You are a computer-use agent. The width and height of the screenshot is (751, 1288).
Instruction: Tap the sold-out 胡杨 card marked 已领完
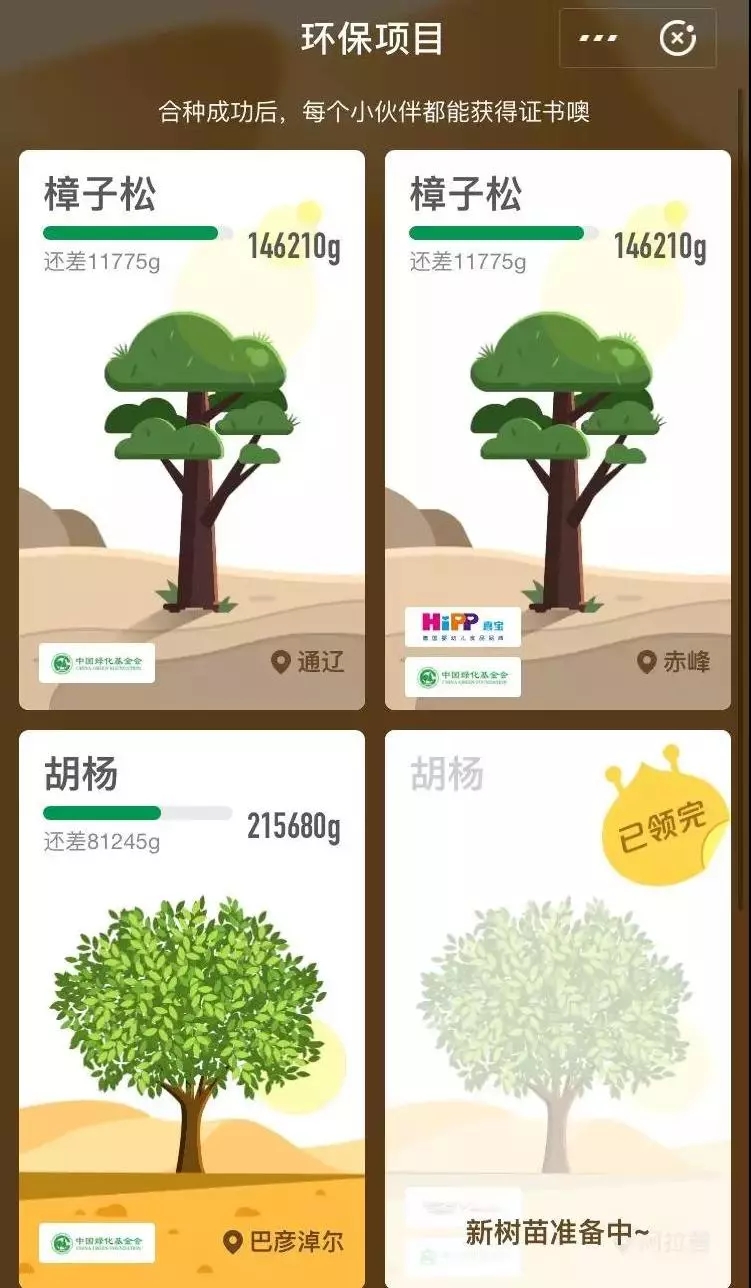[x=558, y=1010]
